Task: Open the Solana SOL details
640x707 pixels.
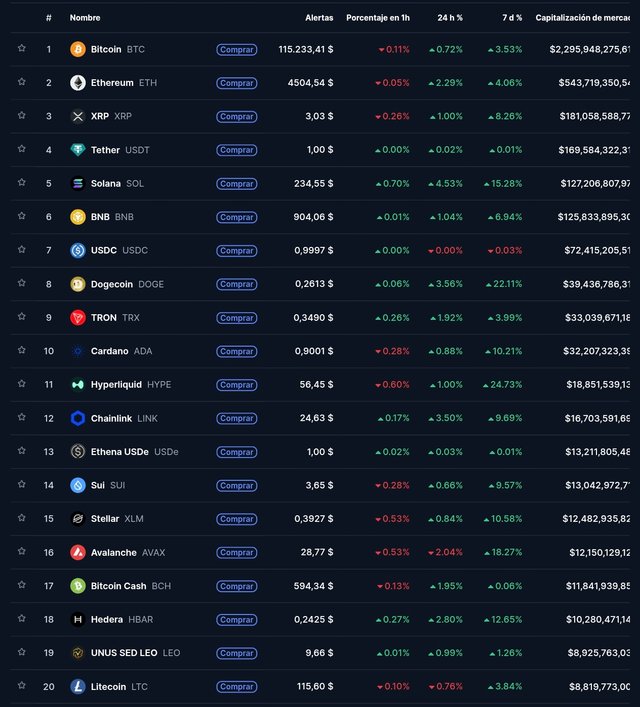Action: [105, 184]
